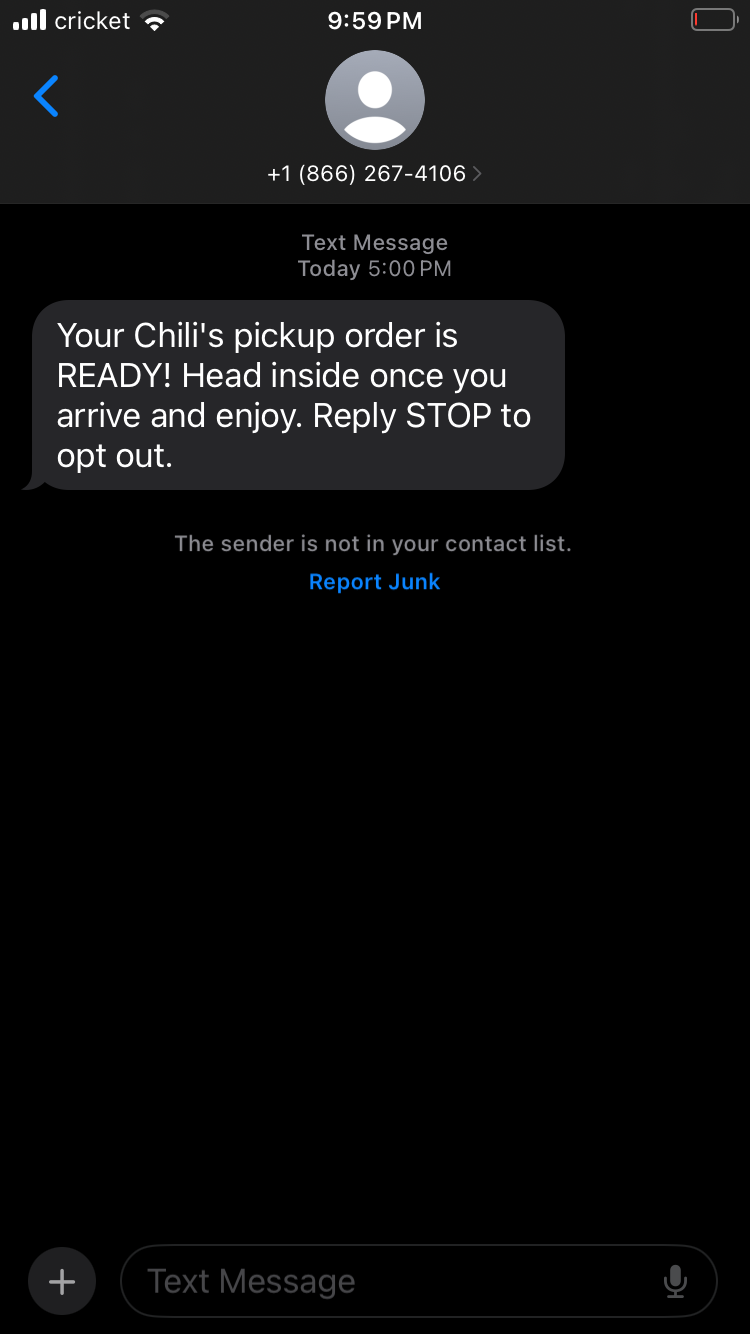Image resolution: width=750 pixels, height=1334 pixels.
Task: Focus the Text Message input field
Action: click(390, 1281)
